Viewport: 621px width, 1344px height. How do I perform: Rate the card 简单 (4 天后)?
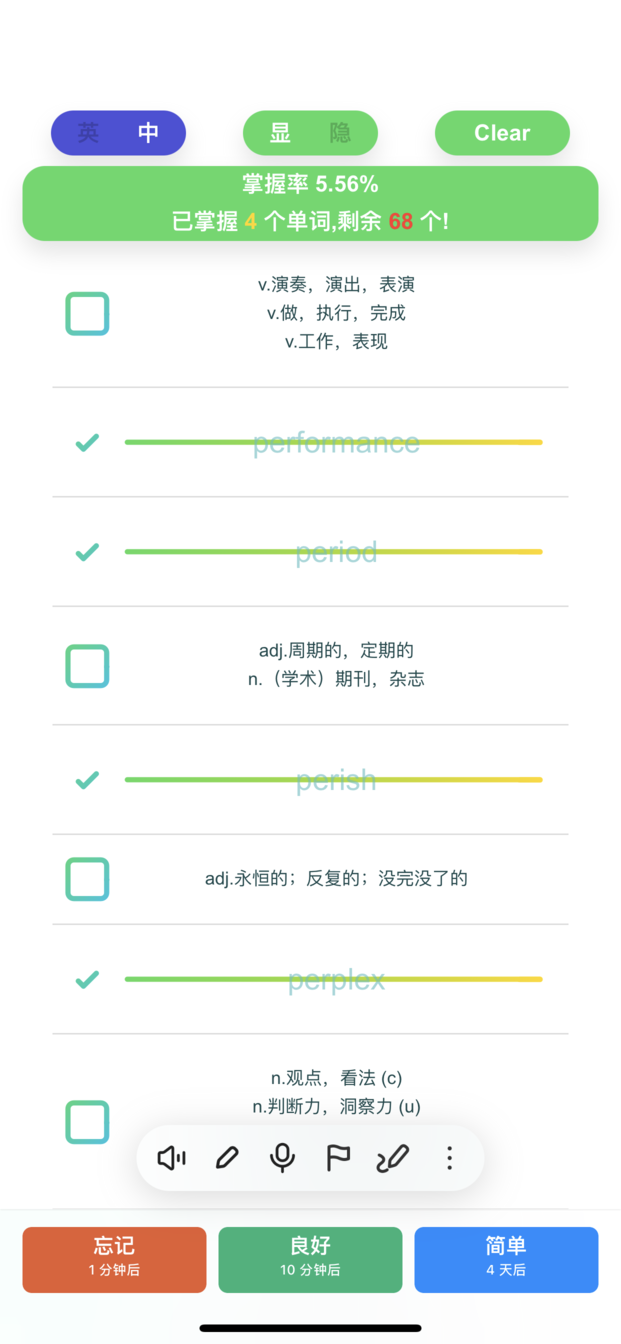(506, 1260)
